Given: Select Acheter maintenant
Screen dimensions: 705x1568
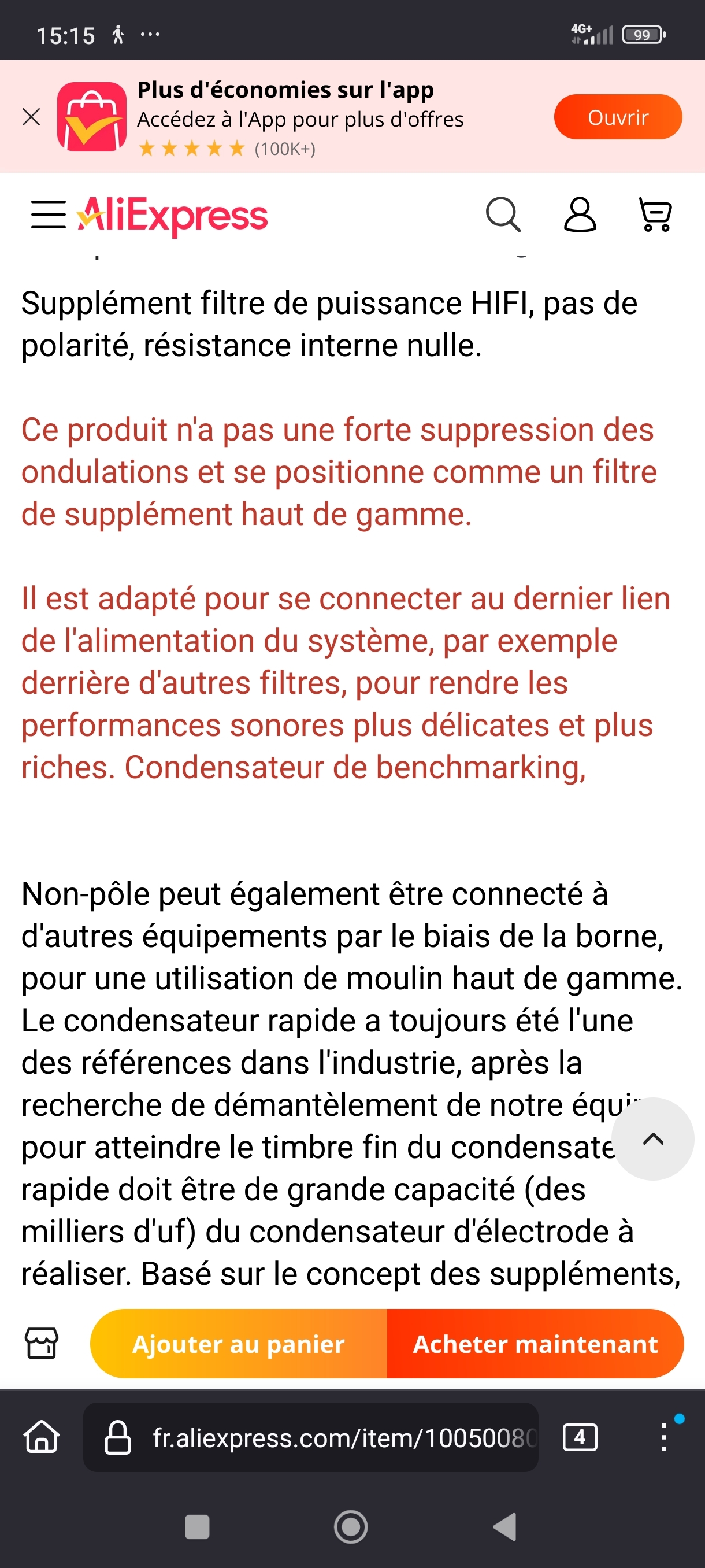Looking at the screenshot, I should 535,1344.
